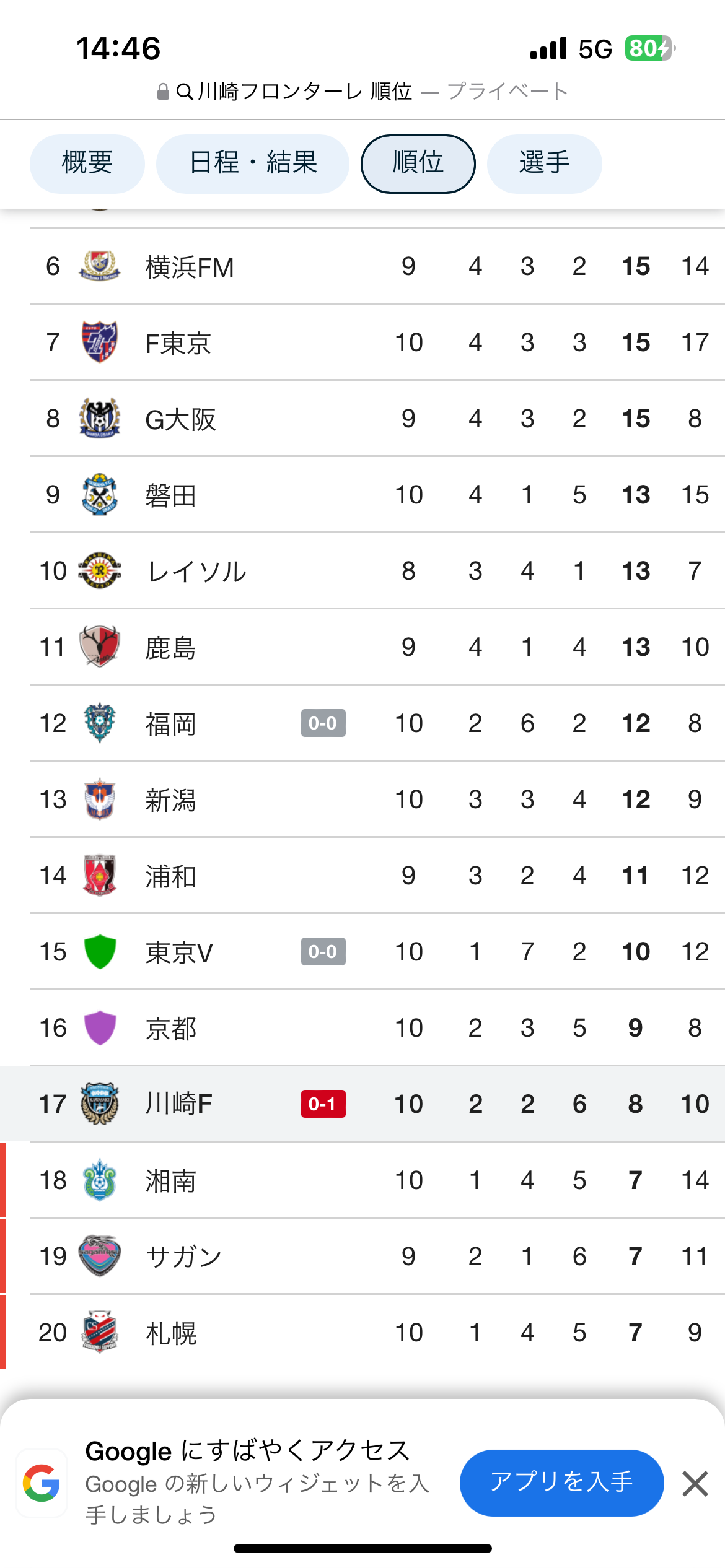
Task: Open the サガン team row
Action: click(377, 1257)
